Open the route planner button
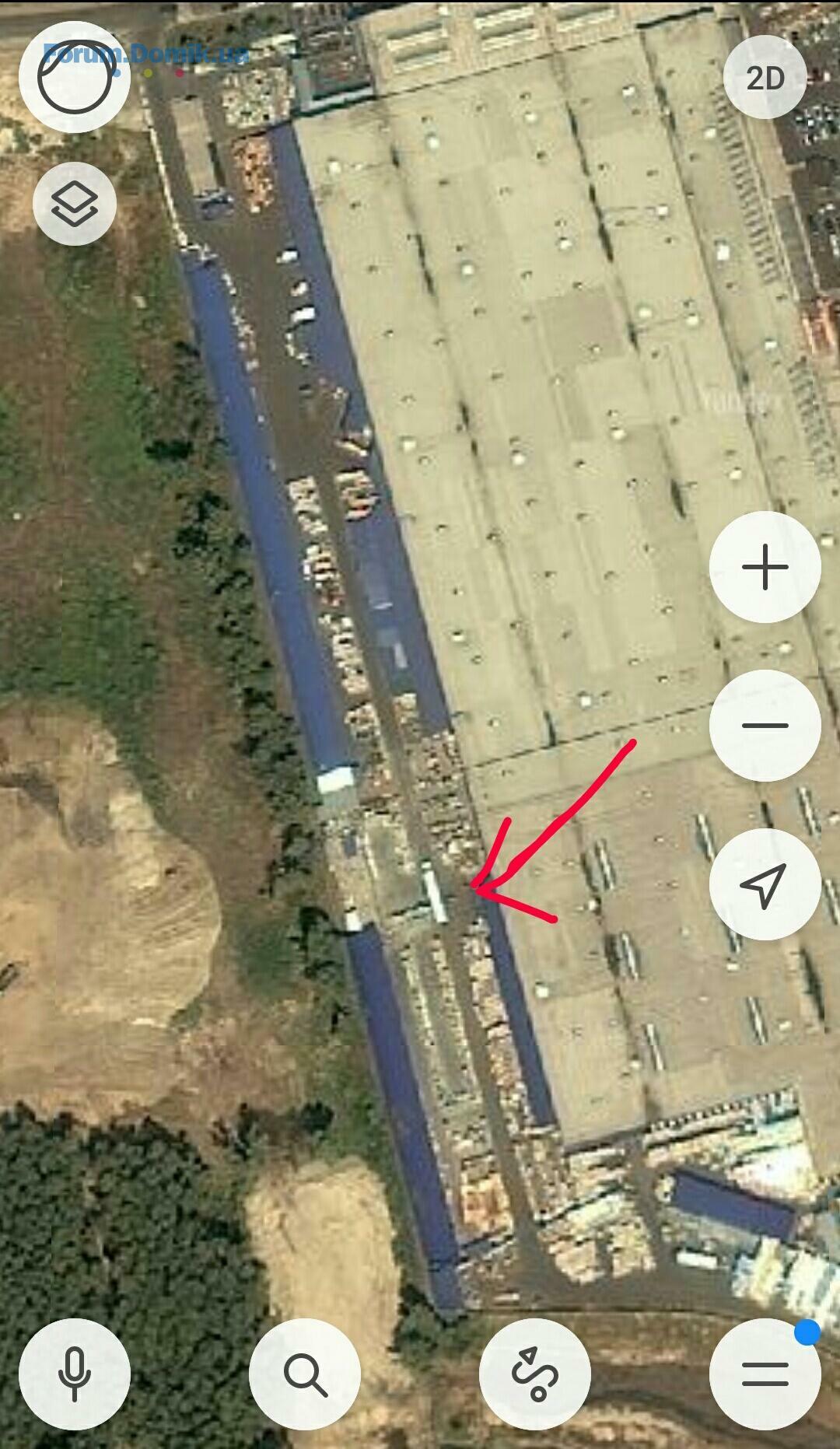 pos(535,1374)
